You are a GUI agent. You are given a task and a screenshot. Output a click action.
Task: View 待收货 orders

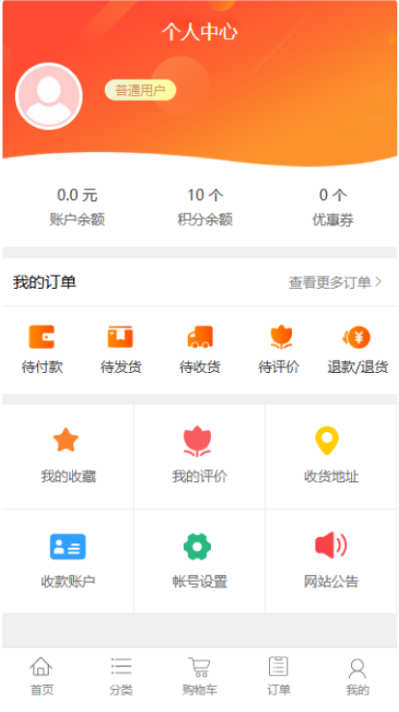click(200, 349)
